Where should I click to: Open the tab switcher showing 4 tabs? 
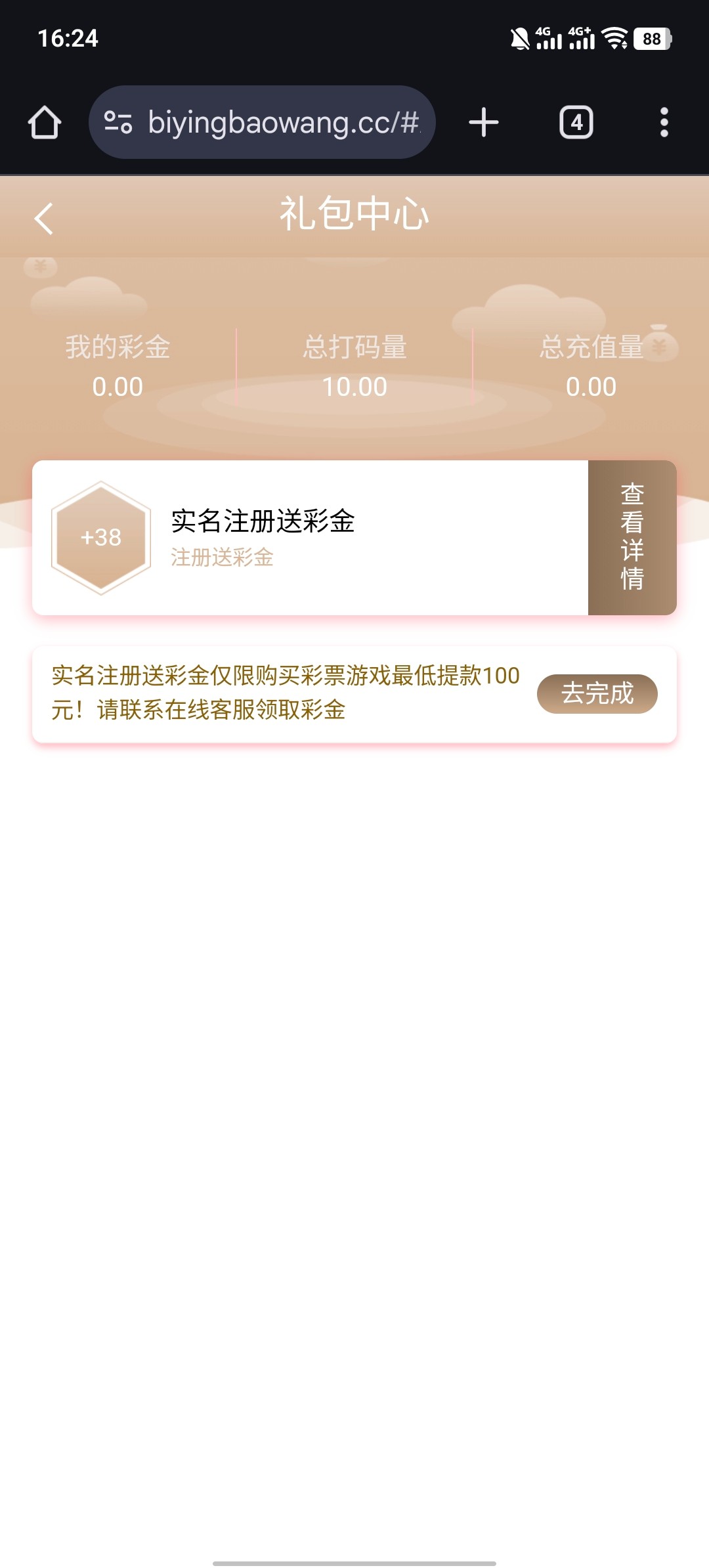[x=576, y=123]
